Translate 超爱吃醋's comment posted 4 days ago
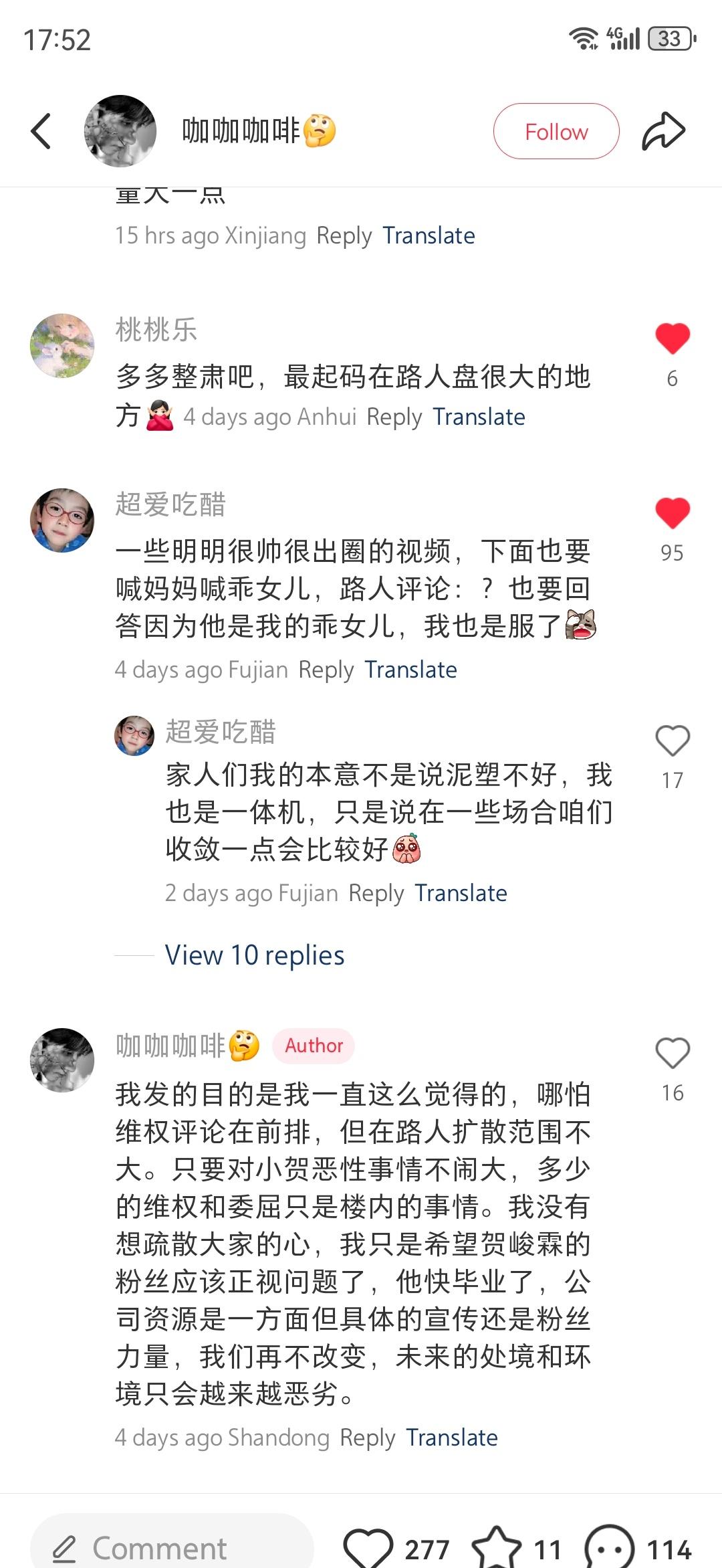 pos(410,670)
